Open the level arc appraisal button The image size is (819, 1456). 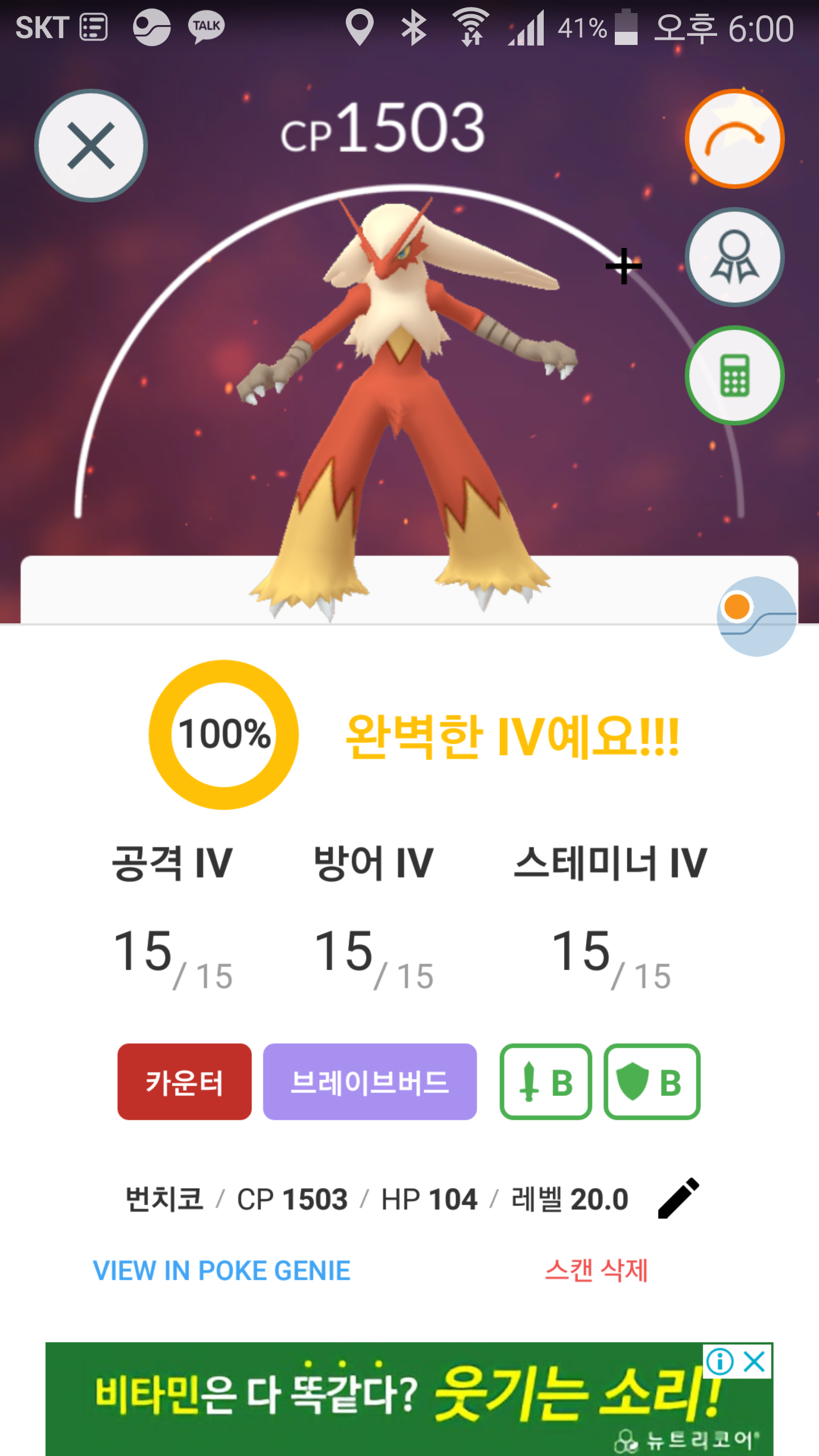click(x=734, y=139)
